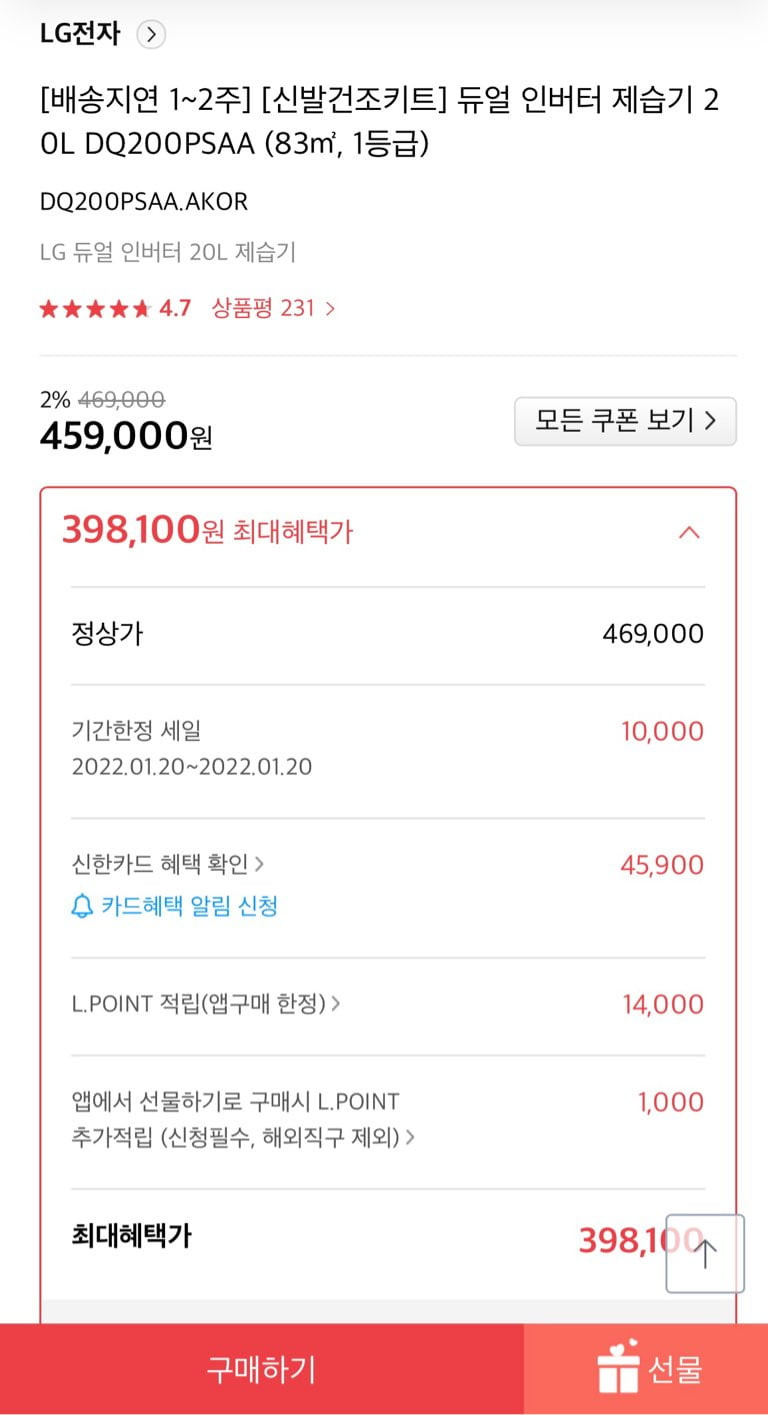The image size is (768, 1415).
Task: Collapse the 최대혜택가 details section
Action: (x=689, y=532)
